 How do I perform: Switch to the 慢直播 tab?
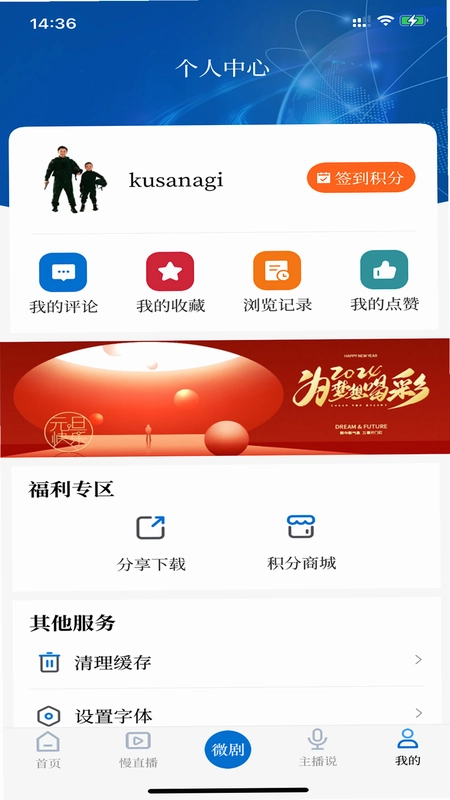click(x=138, y=750)
